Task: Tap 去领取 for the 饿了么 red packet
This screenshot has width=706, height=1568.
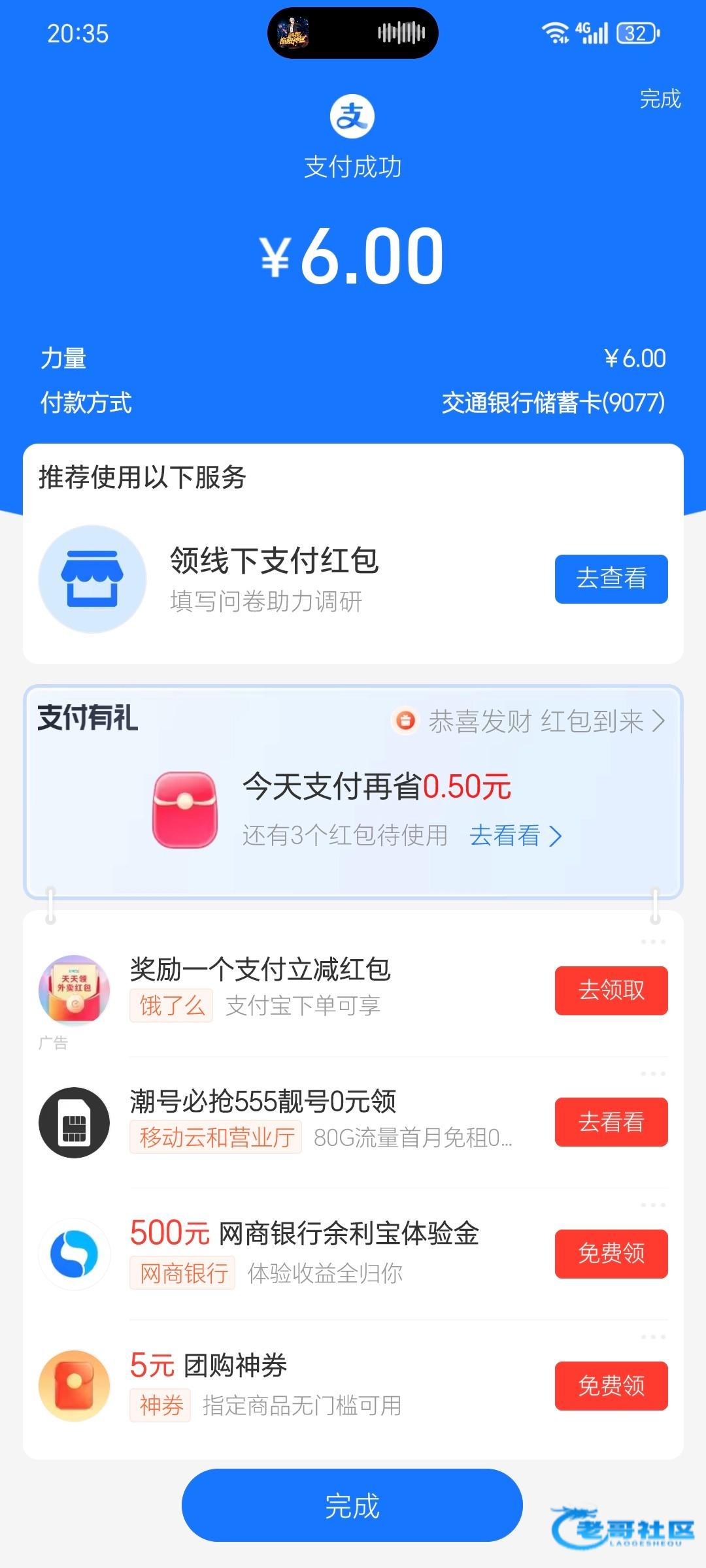Action: coord(611,990)
